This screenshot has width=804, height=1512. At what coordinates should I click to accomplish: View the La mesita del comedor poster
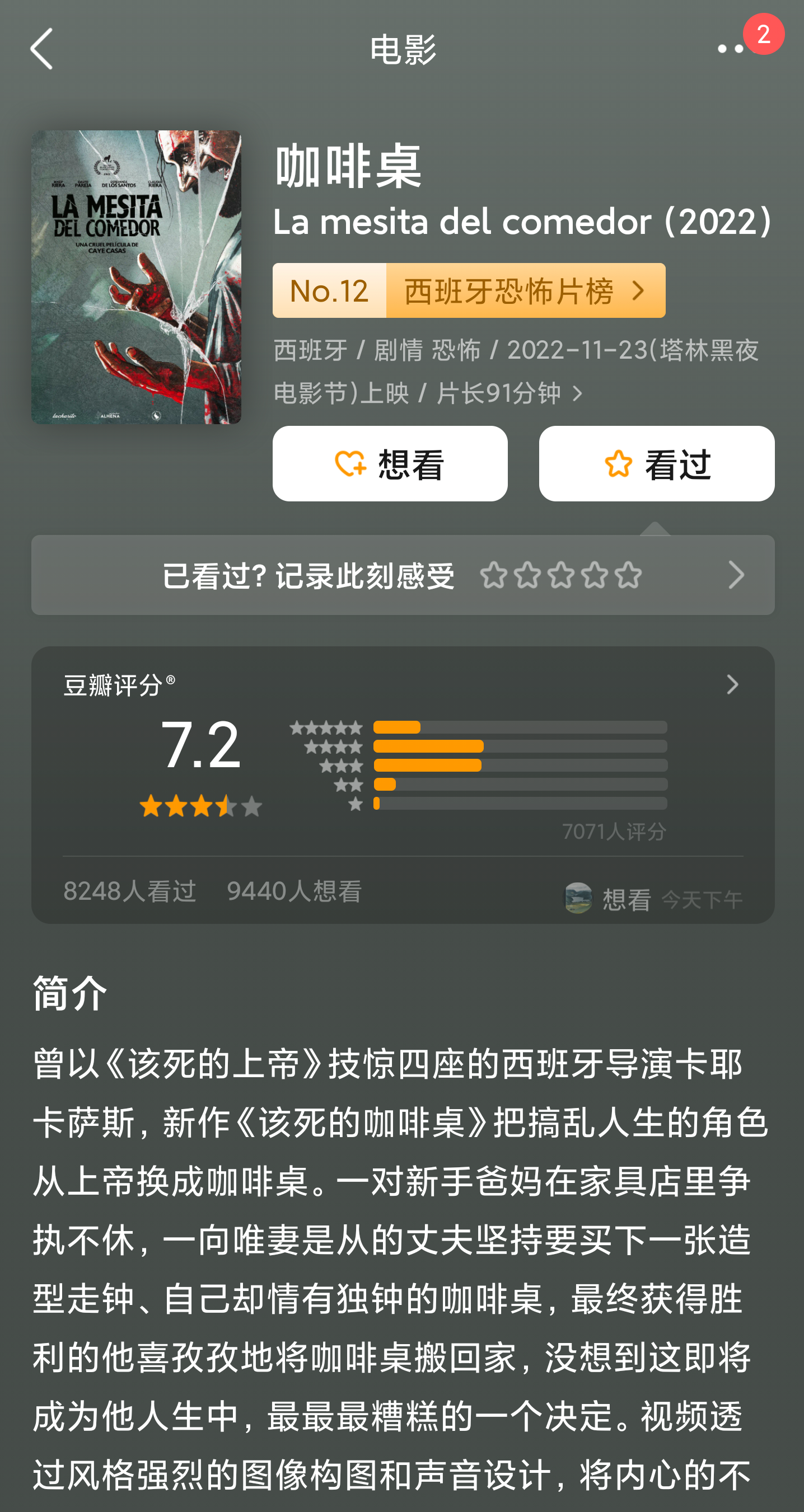[136, 277]
